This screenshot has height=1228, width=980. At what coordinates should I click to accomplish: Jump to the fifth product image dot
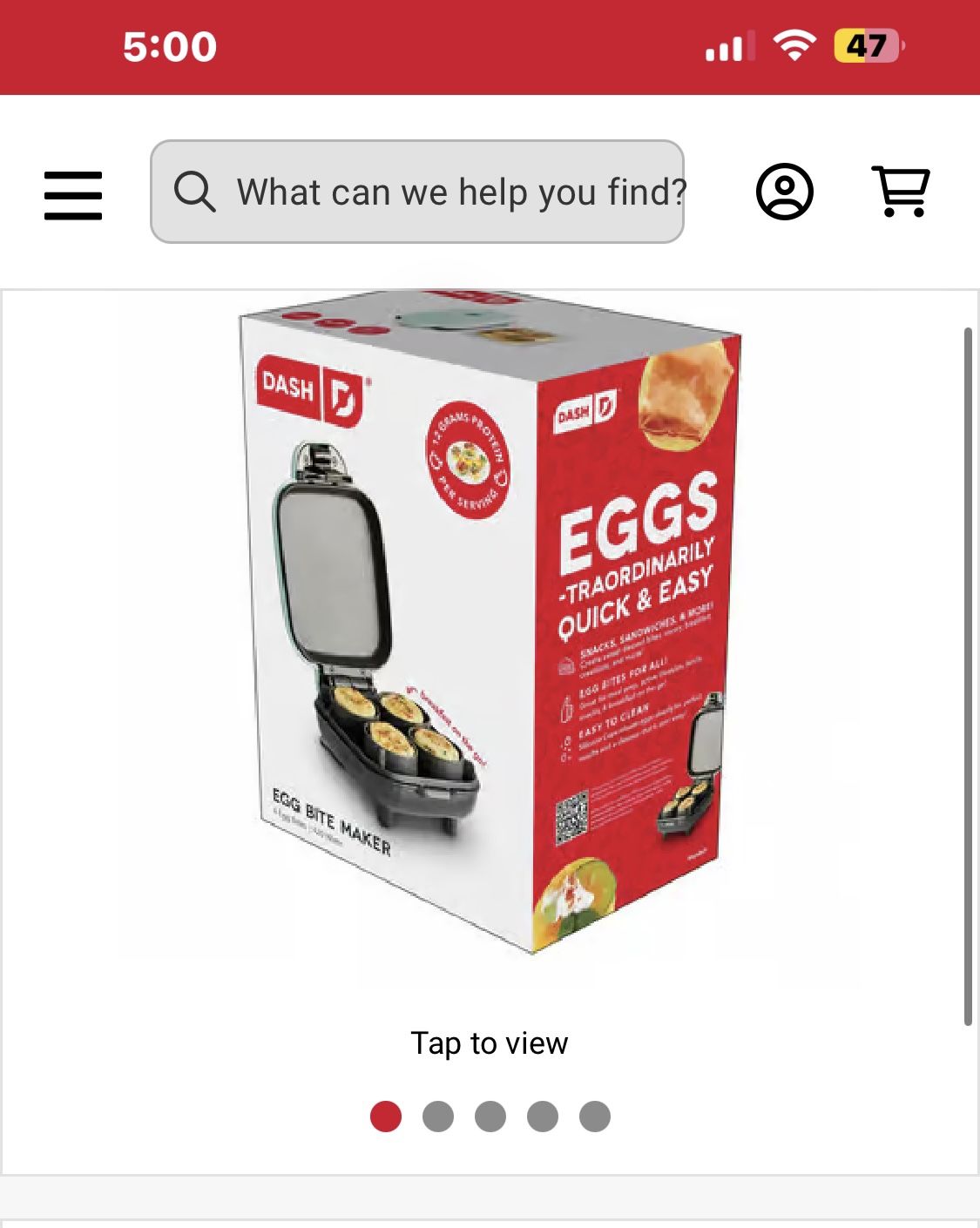pos(595,1116)
